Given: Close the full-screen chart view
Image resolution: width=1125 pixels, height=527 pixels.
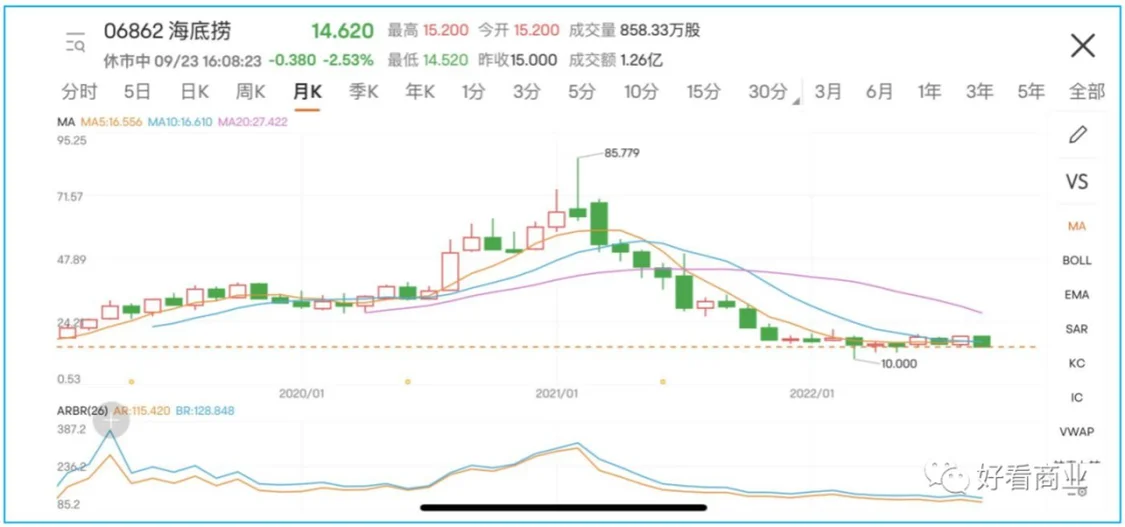Looking at the screenshot, I should tap(1082, 45).
